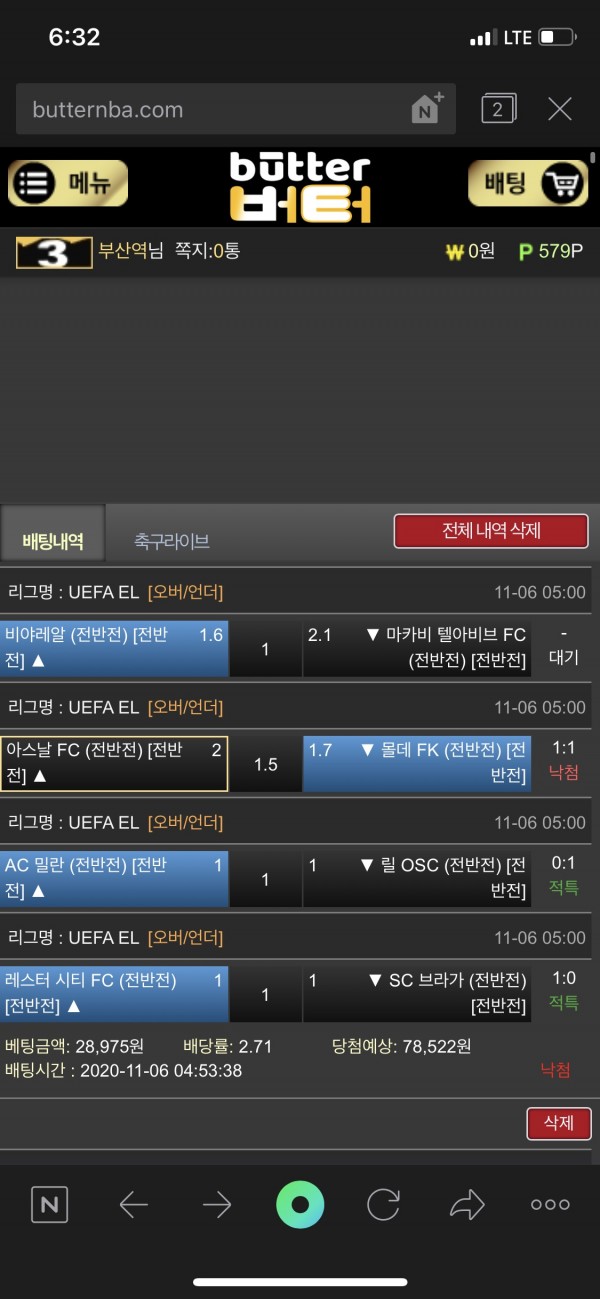The image size is (600, 1299).
Task: Close the browser page
Action: tap(560, 109)
